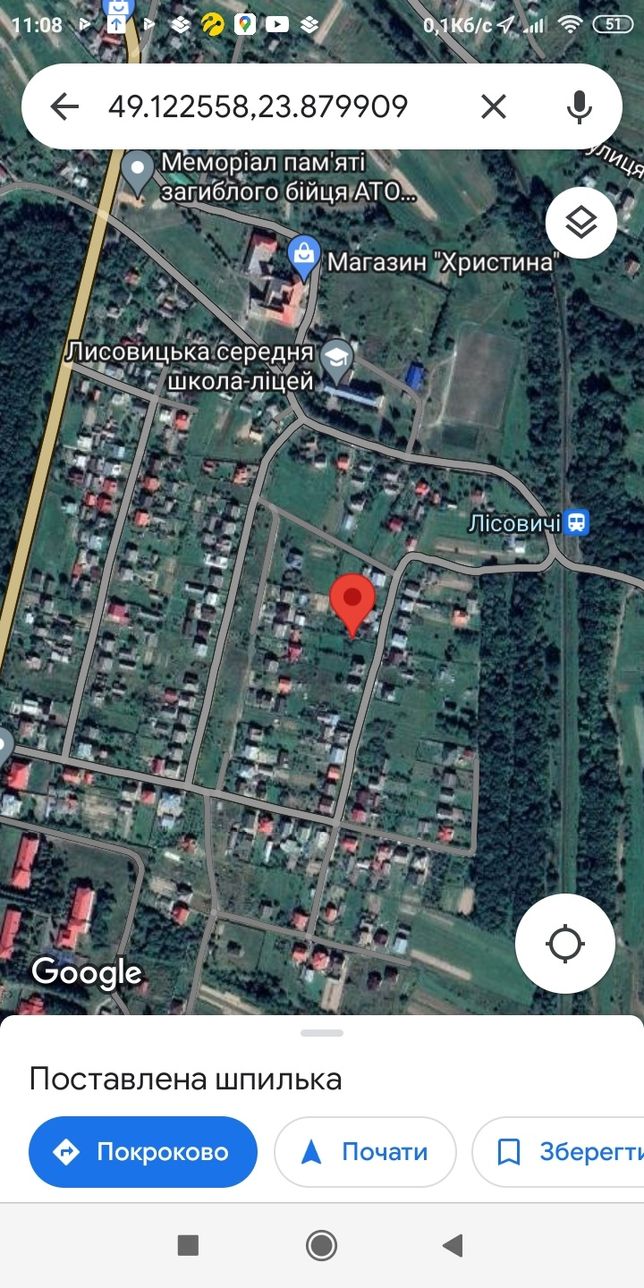The width and height of the screenshot is (644, 1288).
Task: Select the Лісовичі train station marker
Action: coord(576,522)
